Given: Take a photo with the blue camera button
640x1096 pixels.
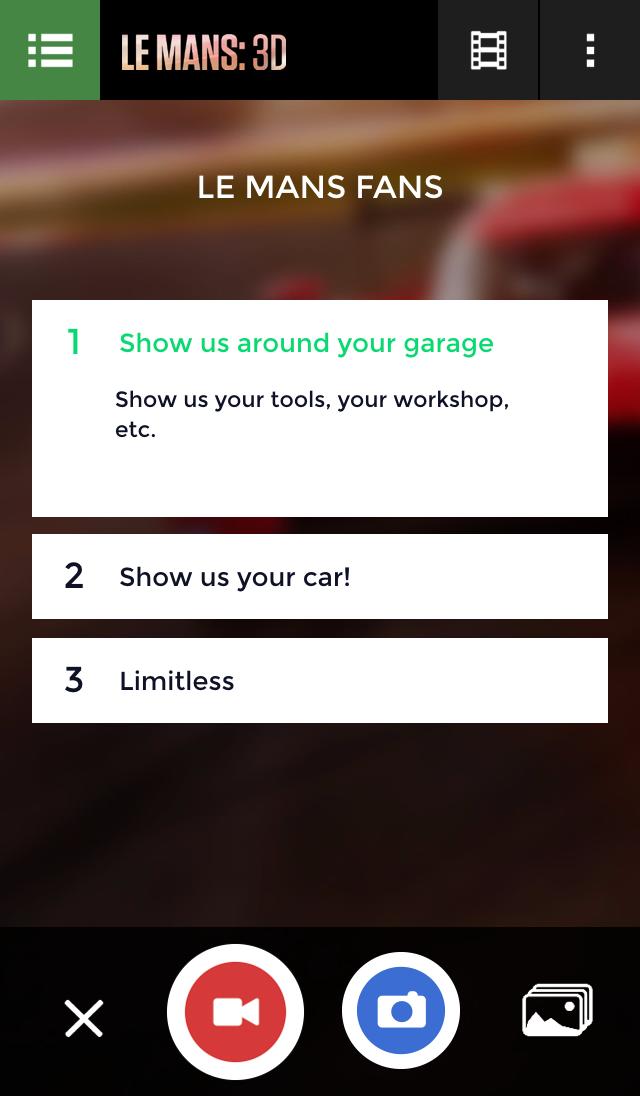Looking at the screenshot, I should [401, 1012].
